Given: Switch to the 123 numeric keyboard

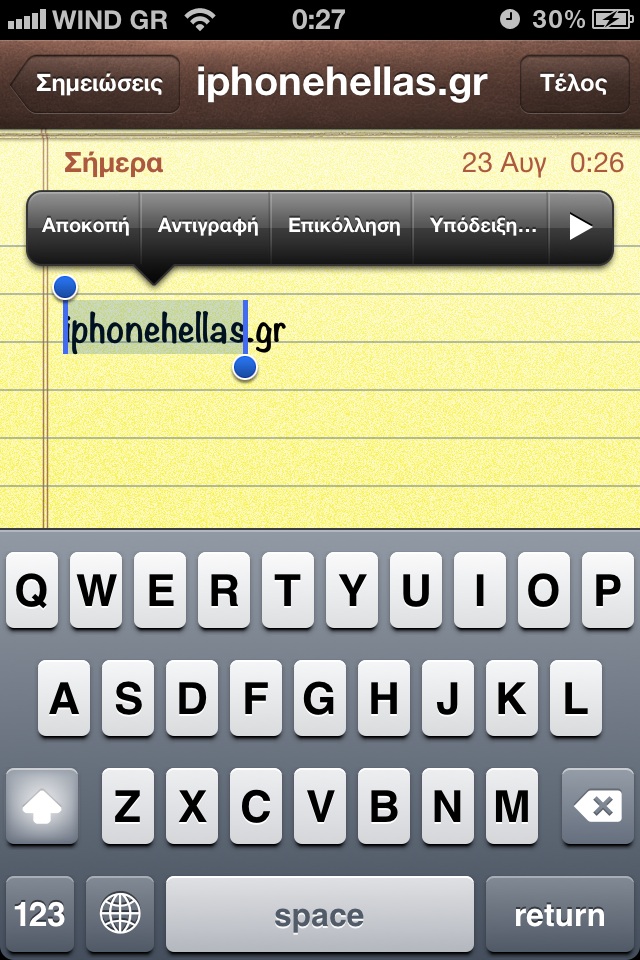Looking at the screenshot, I should click(x=40, y=914).
